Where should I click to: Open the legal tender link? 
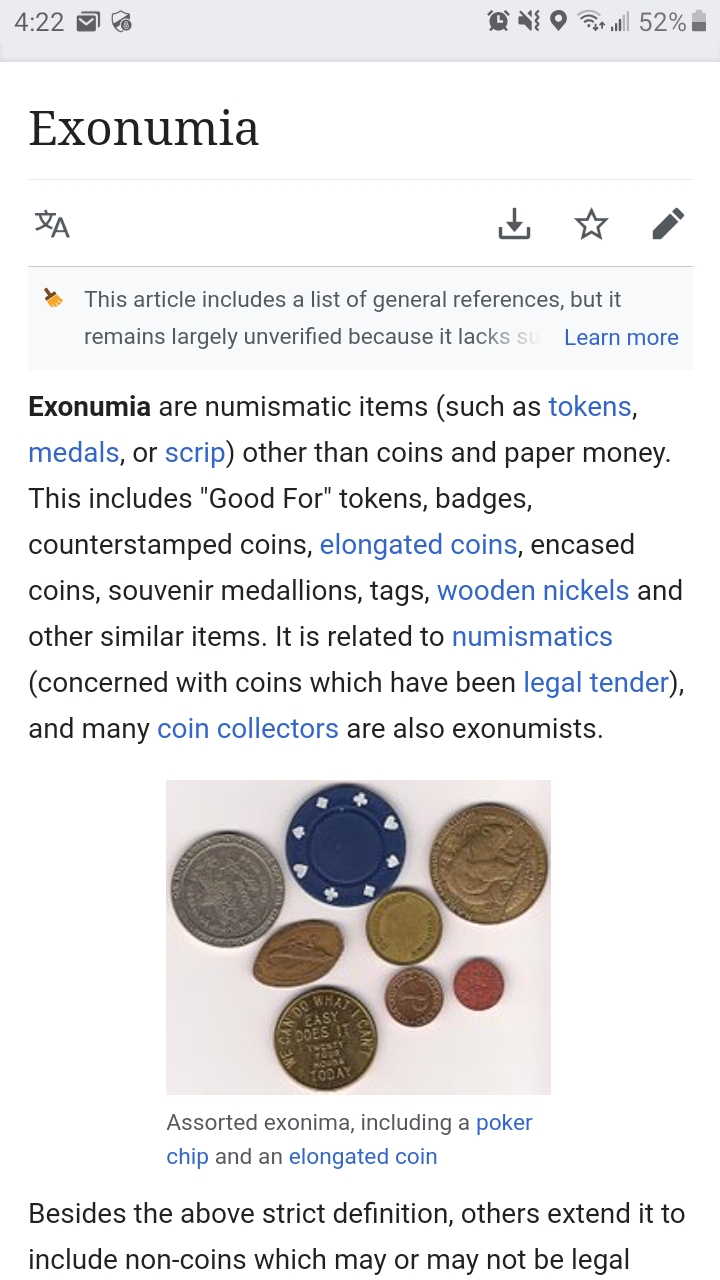point(596,683)
